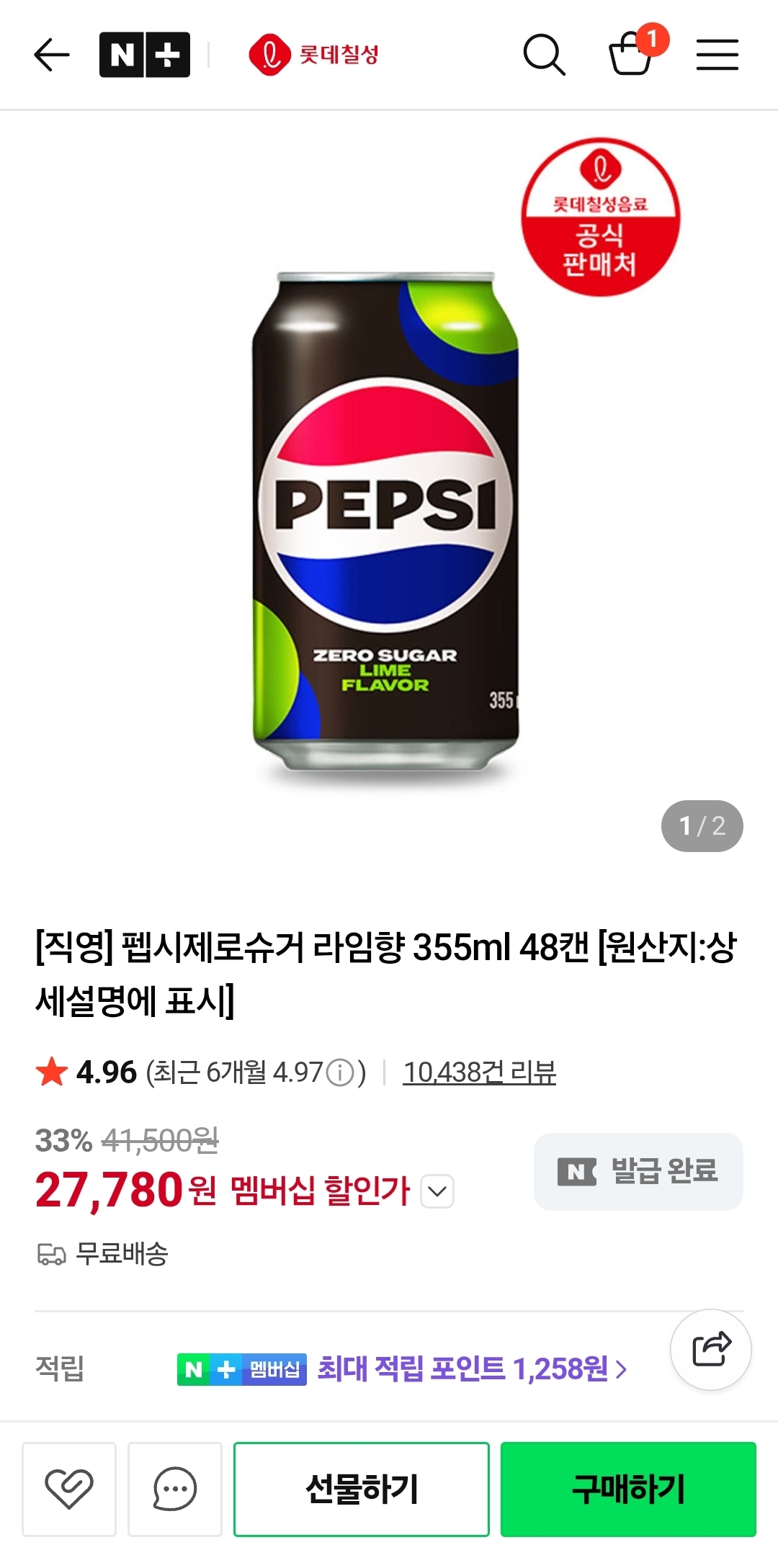
Task: Open the chat inquiry bubble
Action: 175,1489
